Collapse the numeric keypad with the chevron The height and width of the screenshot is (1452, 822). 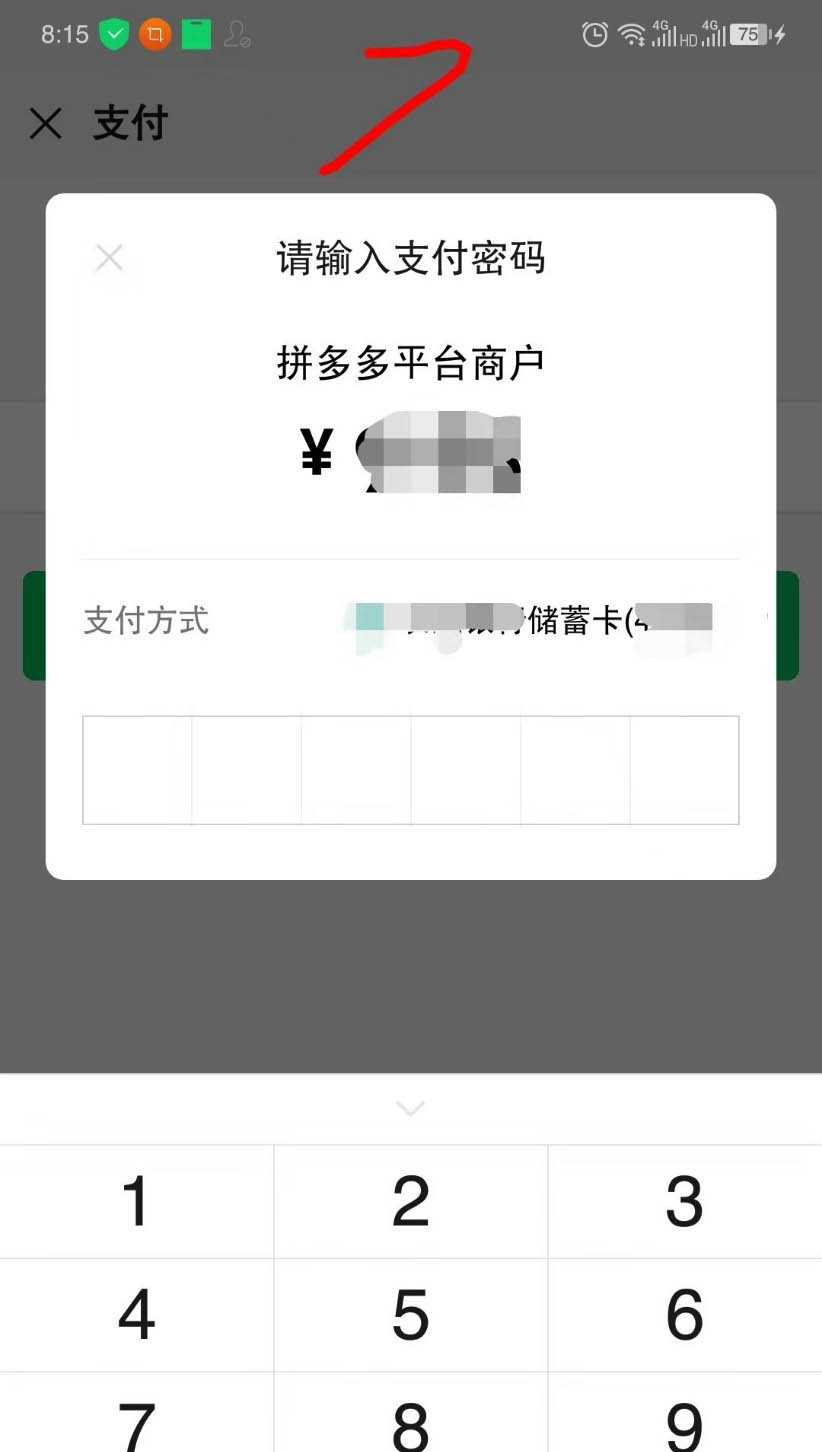(410, 1108)
